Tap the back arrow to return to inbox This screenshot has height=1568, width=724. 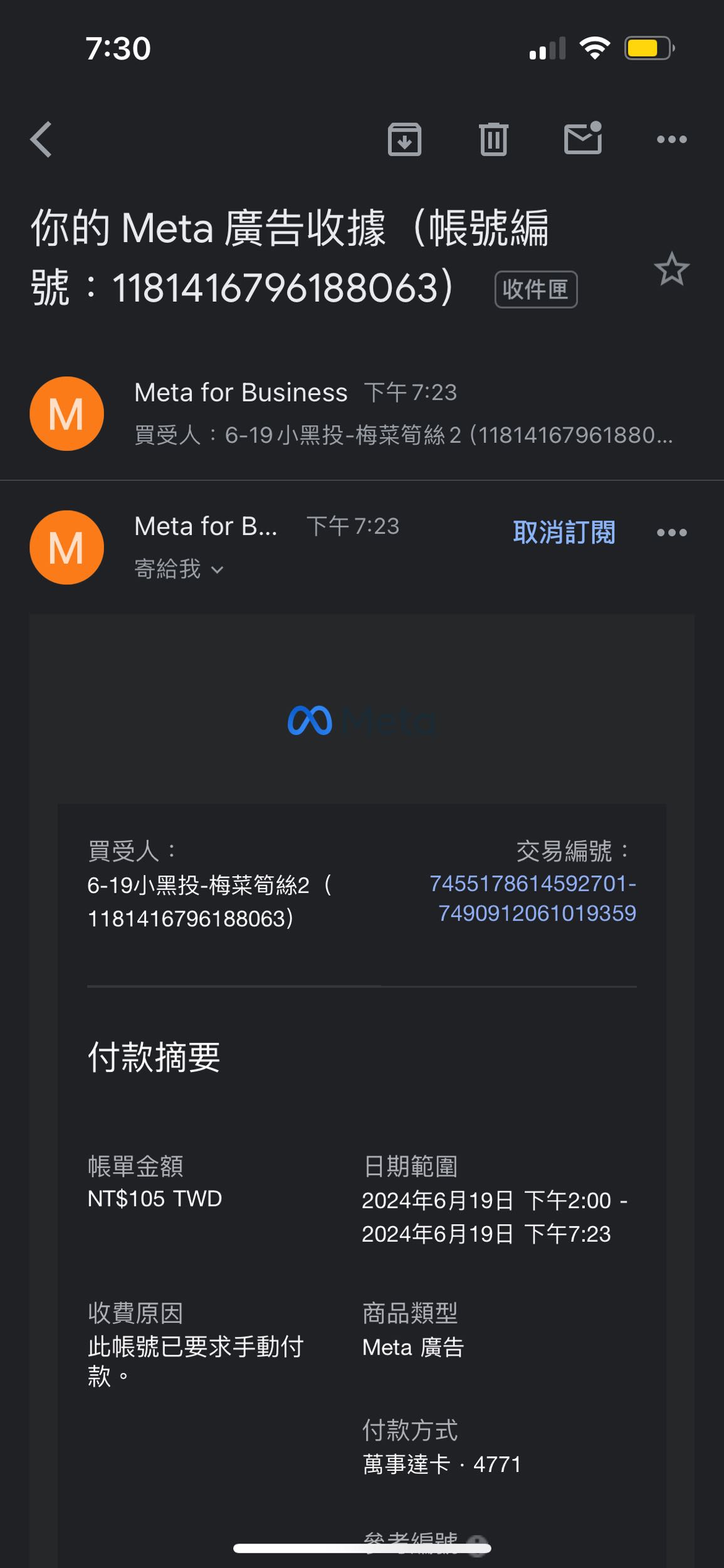[41, 139]
